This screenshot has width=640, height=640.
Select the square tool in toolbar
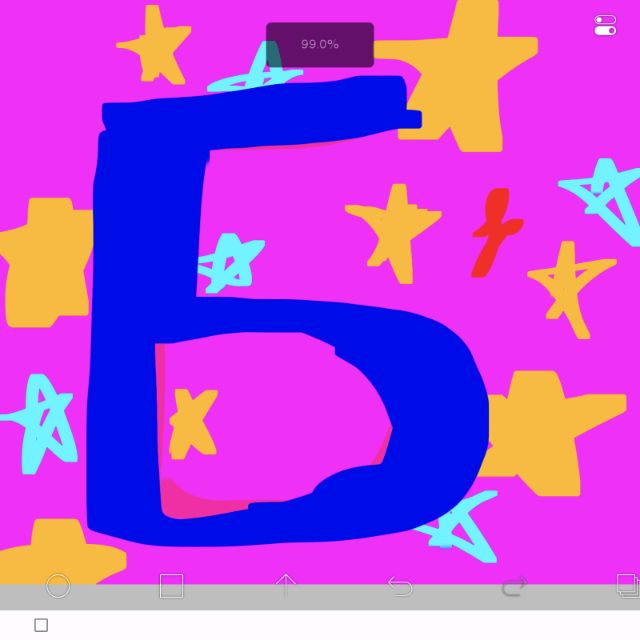(171, 586)
